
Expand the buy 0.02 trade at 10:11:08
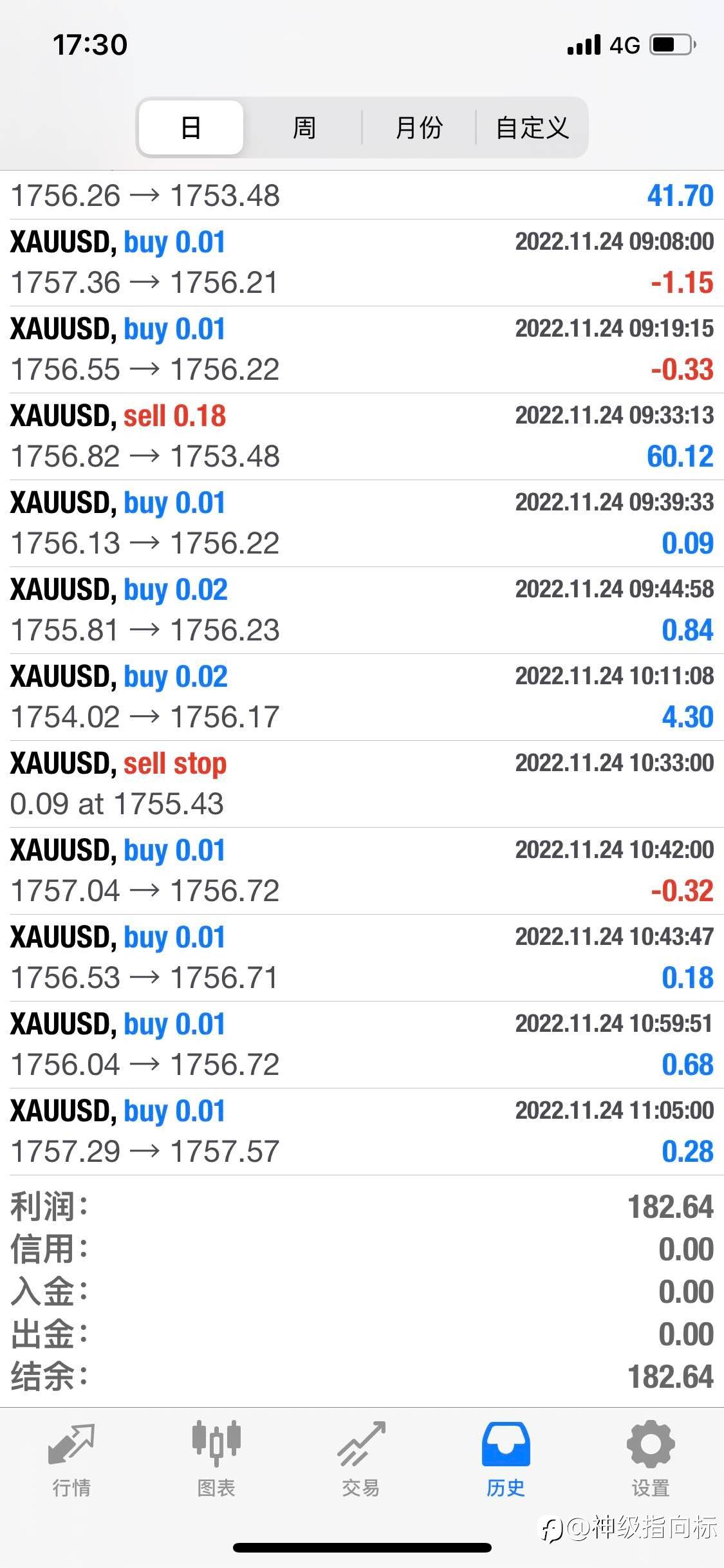click(362, 697)
